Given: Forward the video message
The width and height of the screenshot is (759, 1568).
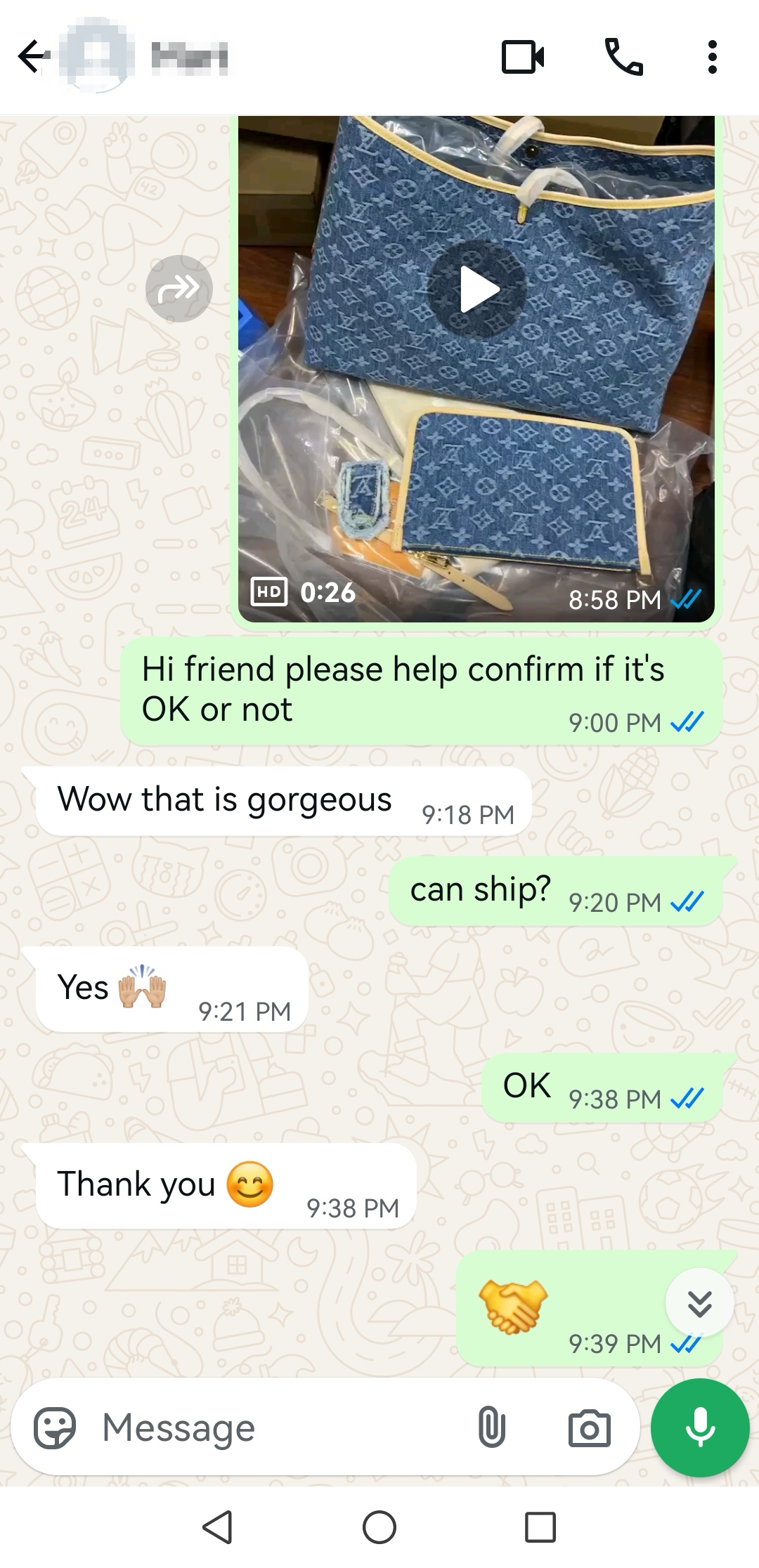Looking at the screenshot, I should [x=179, y=288].
